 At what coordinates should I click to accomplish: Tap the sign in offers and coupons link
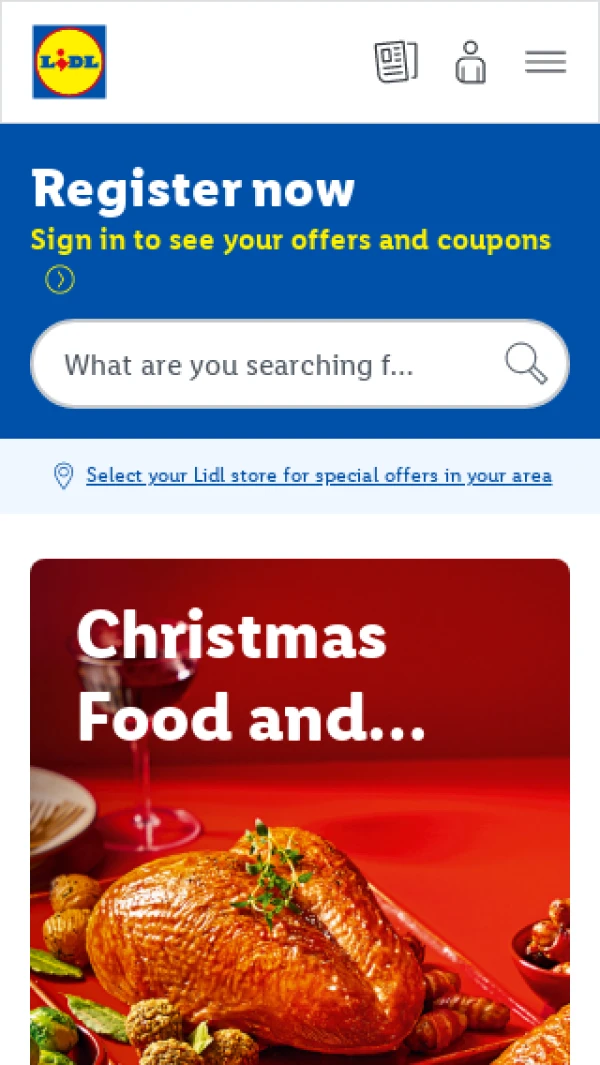(x=290, y=241)
